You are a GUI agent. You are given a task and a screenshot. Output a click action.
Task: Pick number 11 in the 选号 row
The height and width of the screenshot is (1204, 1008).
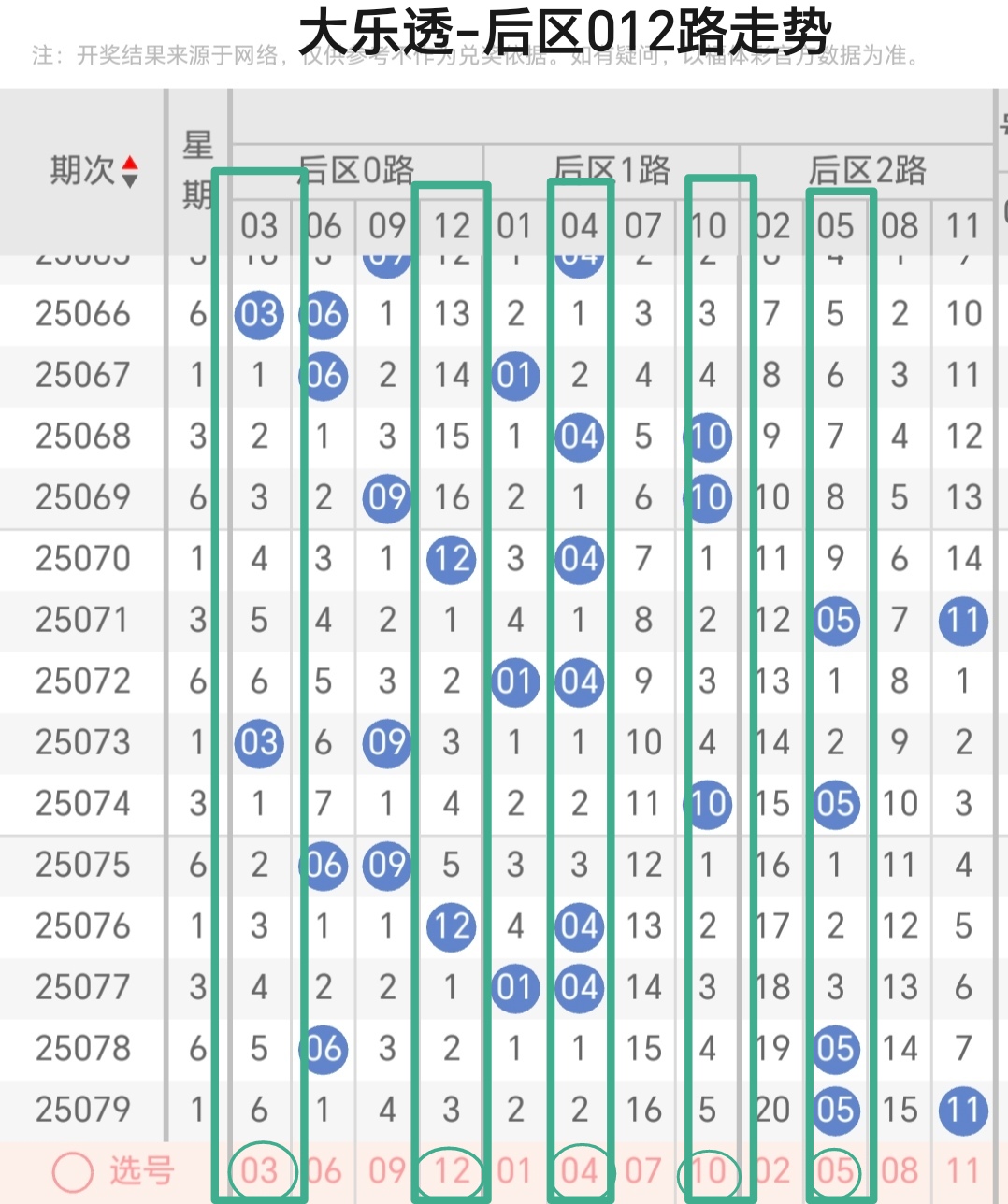point(963,1170)
